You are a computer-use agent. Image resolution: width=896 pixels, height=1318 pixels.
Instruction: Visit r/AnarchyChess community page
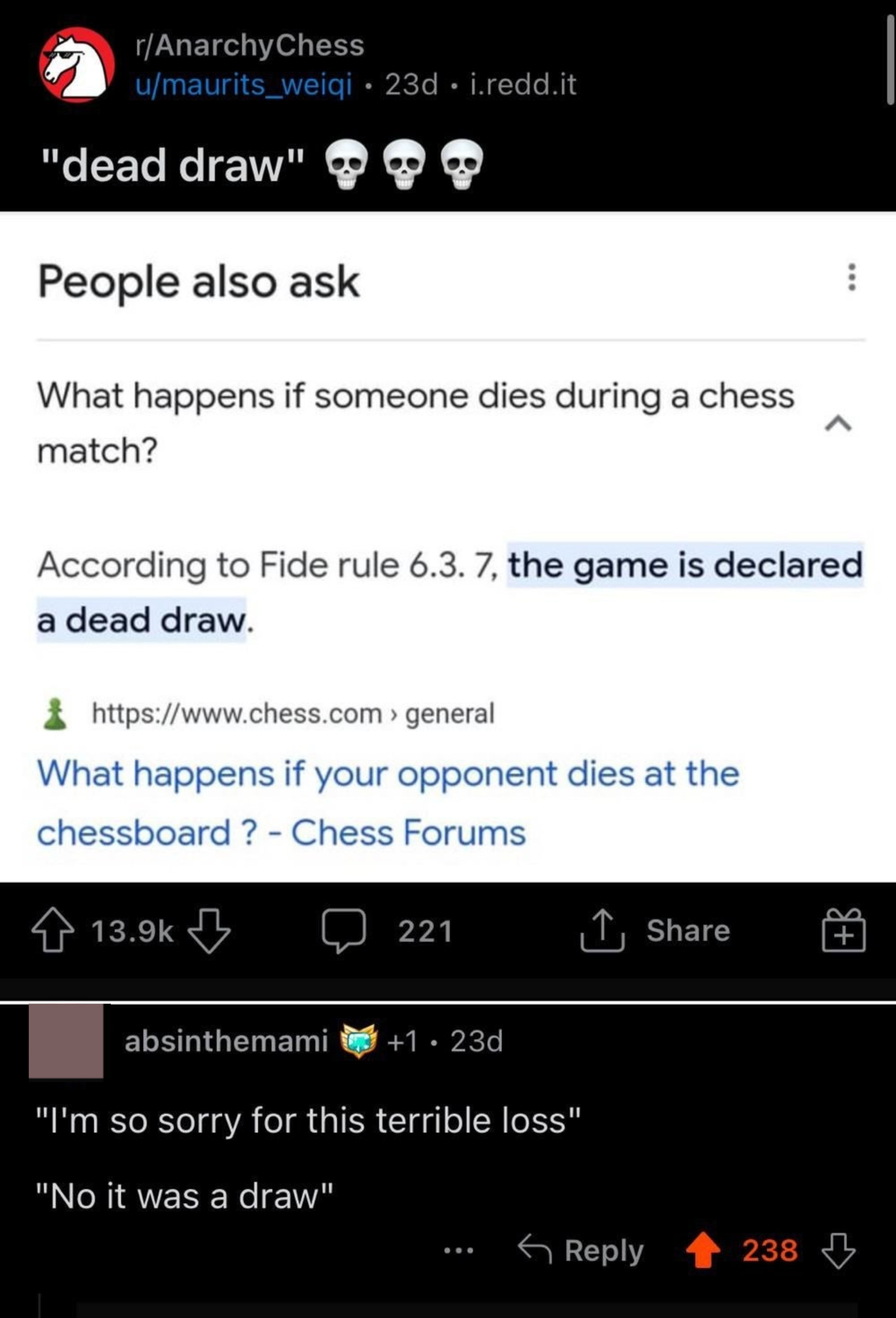(x=250, y=45)
